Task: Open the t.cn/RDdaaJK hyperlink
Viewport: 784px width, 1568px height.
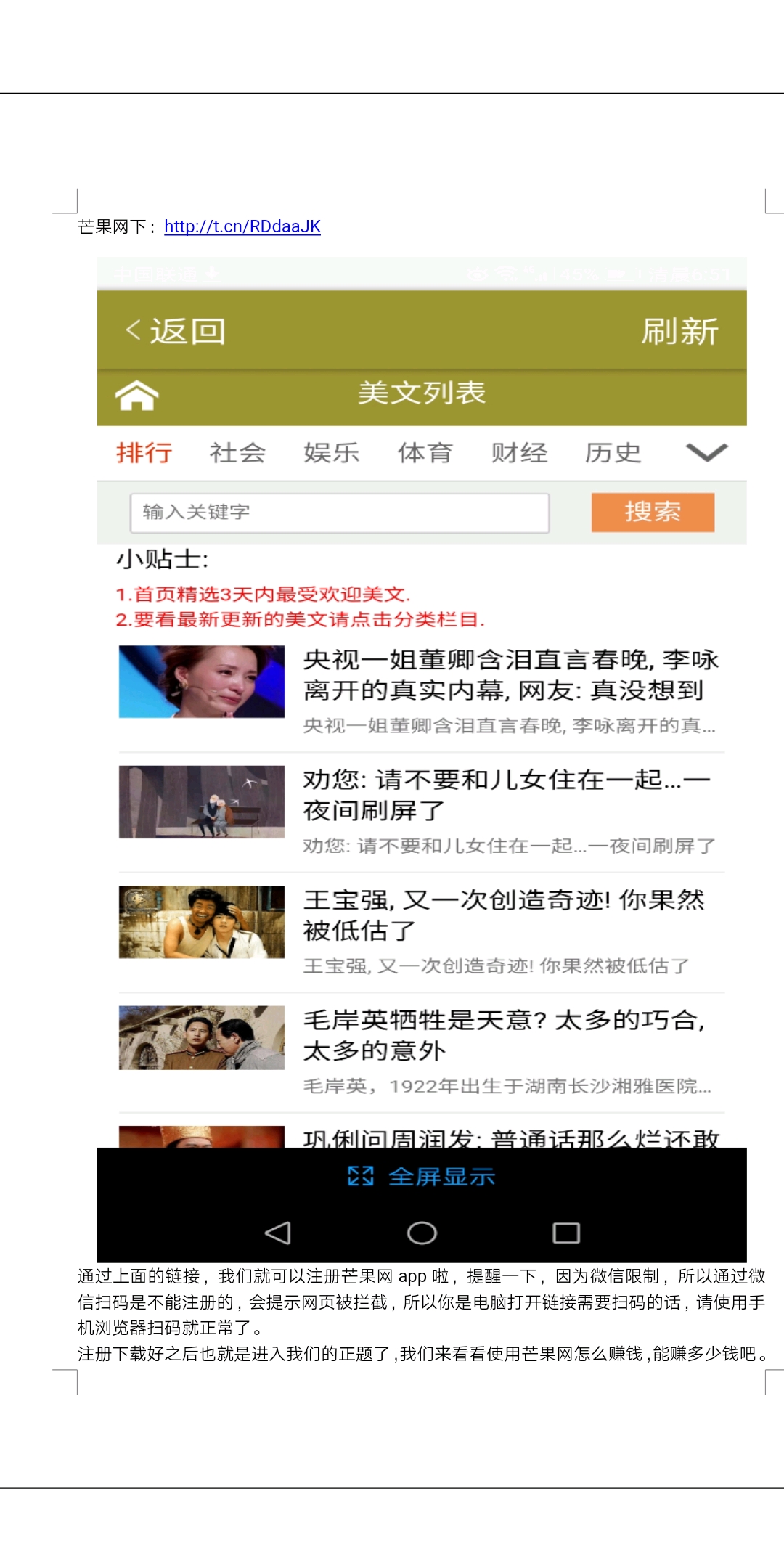Action: (x=242, y=226)
